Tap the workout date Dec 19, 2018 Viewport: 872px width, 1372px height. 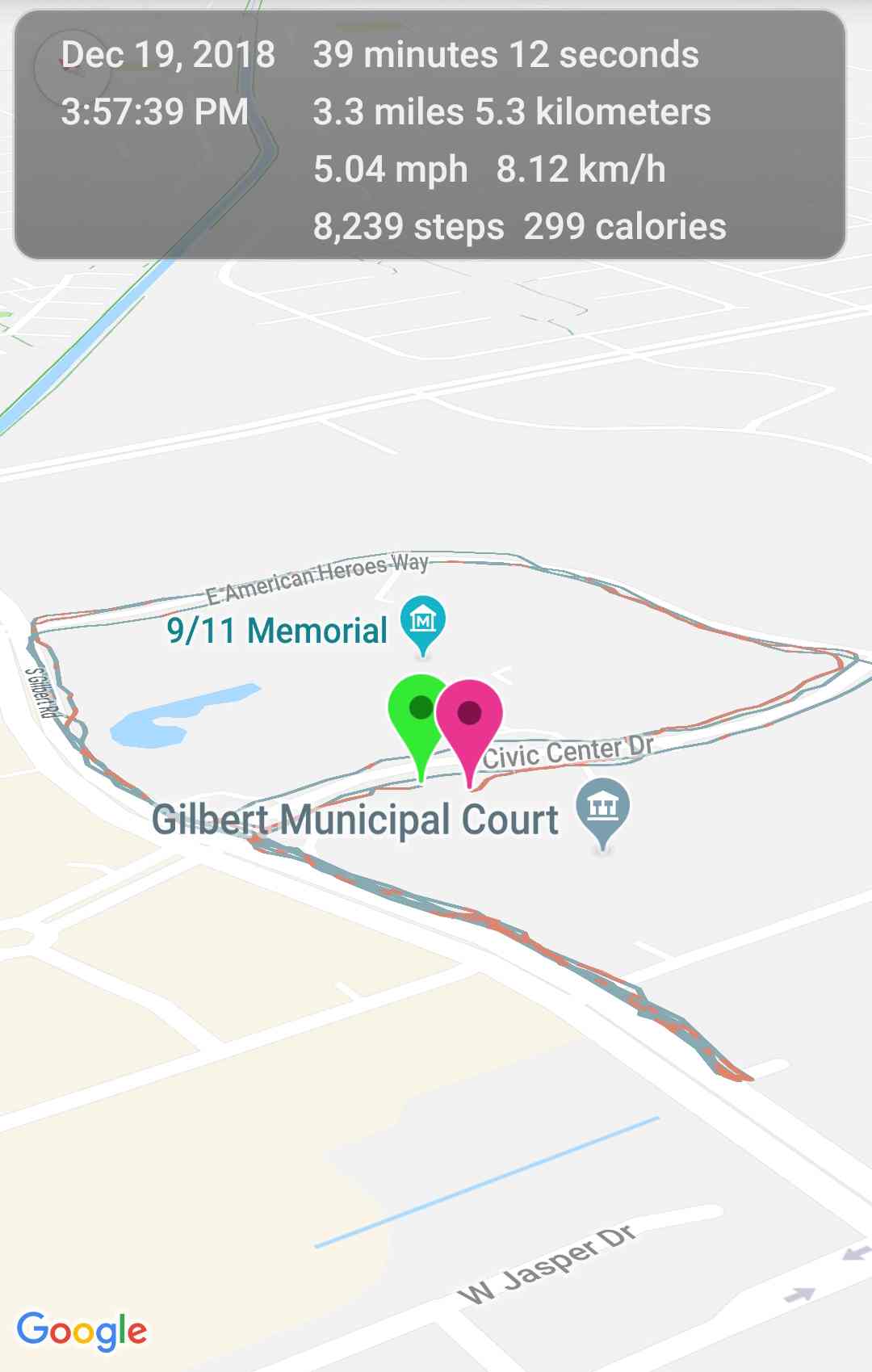169,56
